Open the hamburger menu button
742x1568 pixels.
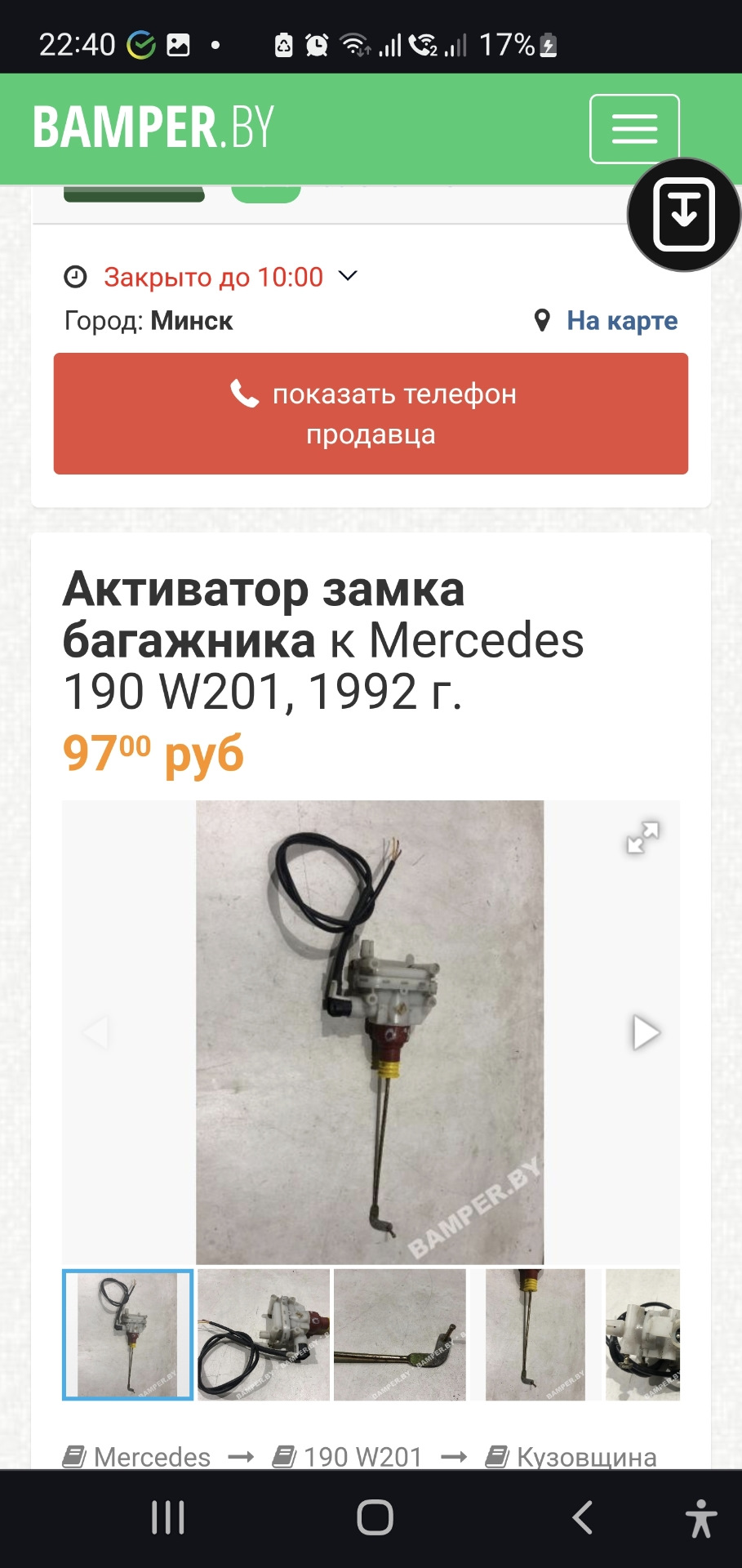pos(634,129)
